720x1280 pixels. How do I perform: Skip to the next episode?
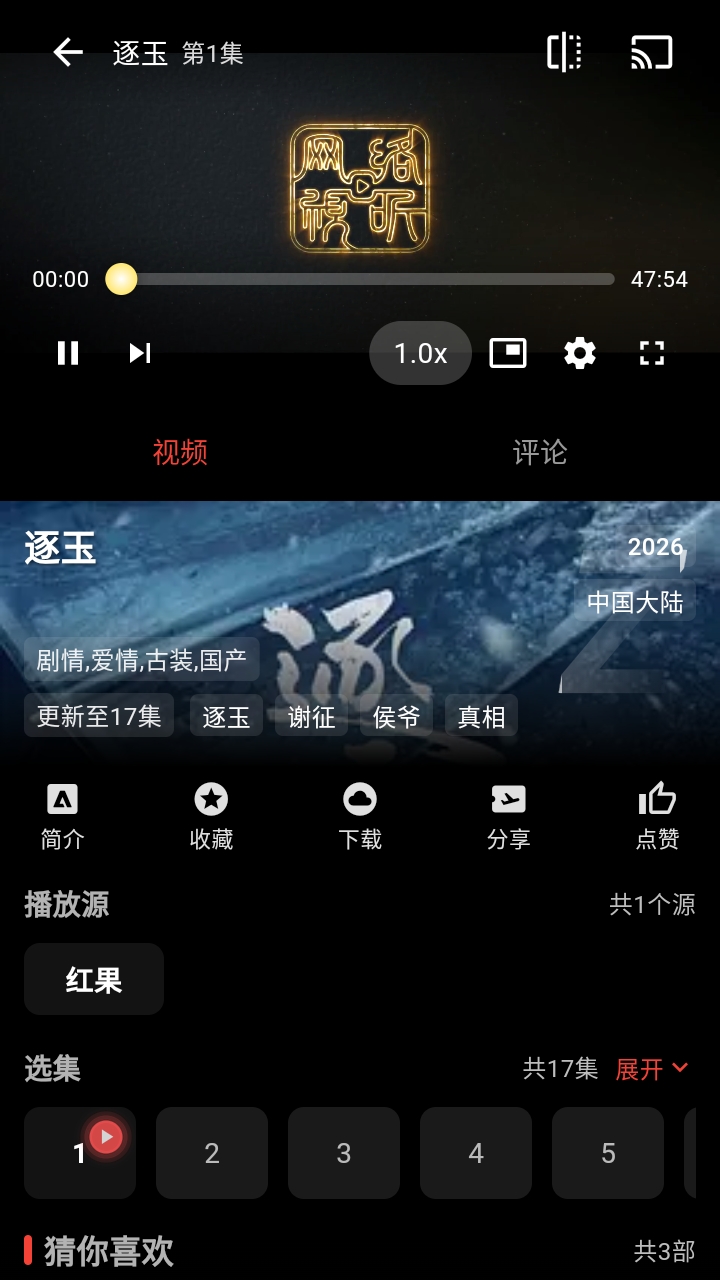[x=140, y=353]
